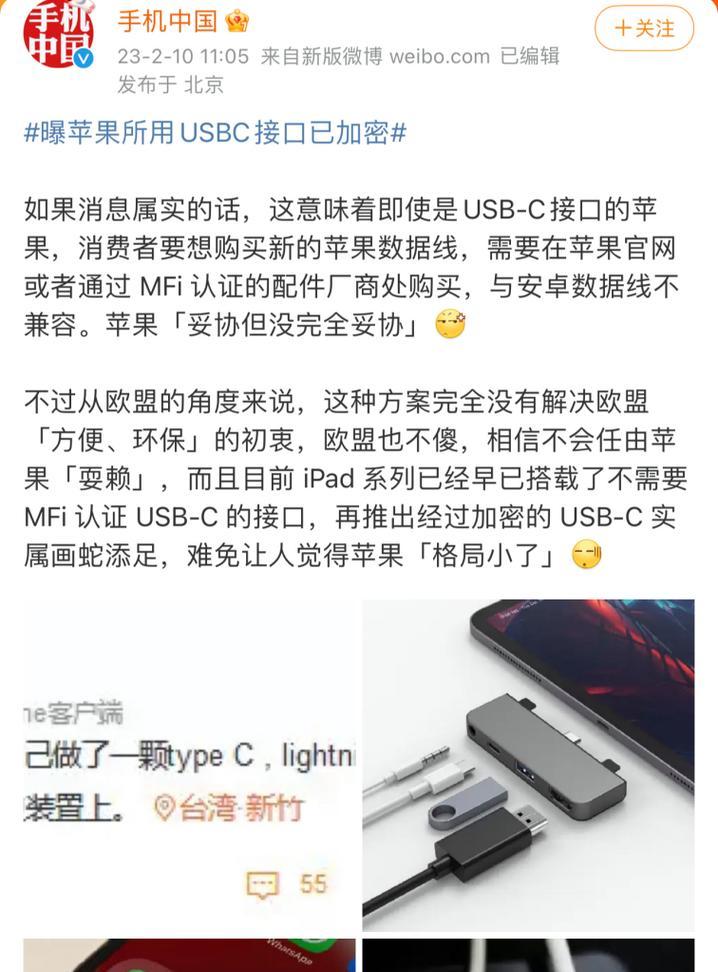The height and width of the screenshot is (972, 718).
Task: Open the 手机中国 account name
Action: coord(169,21)
